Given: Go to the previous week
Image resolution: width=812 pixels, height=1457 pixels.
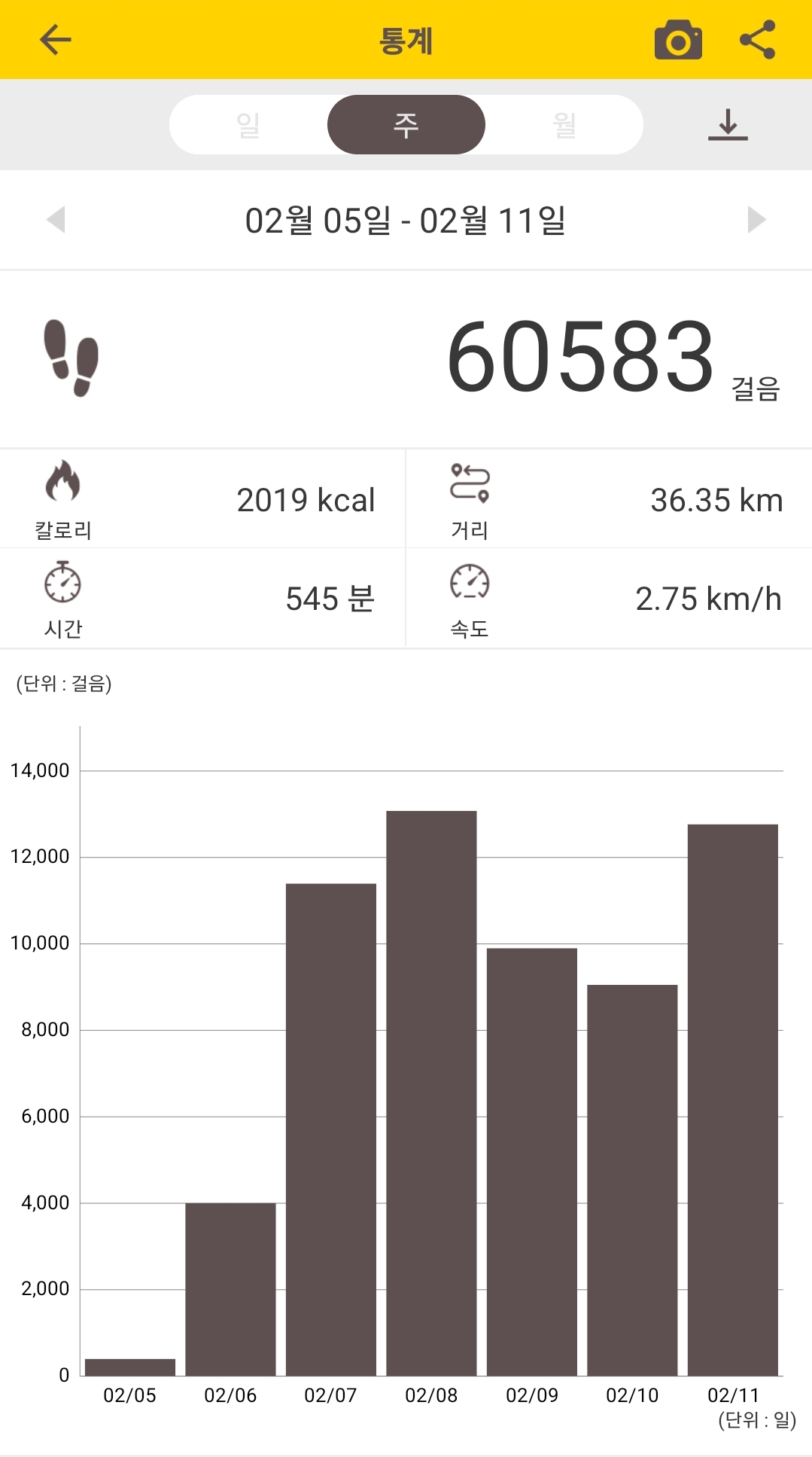Looking at the screenshot, I should 56,220.
